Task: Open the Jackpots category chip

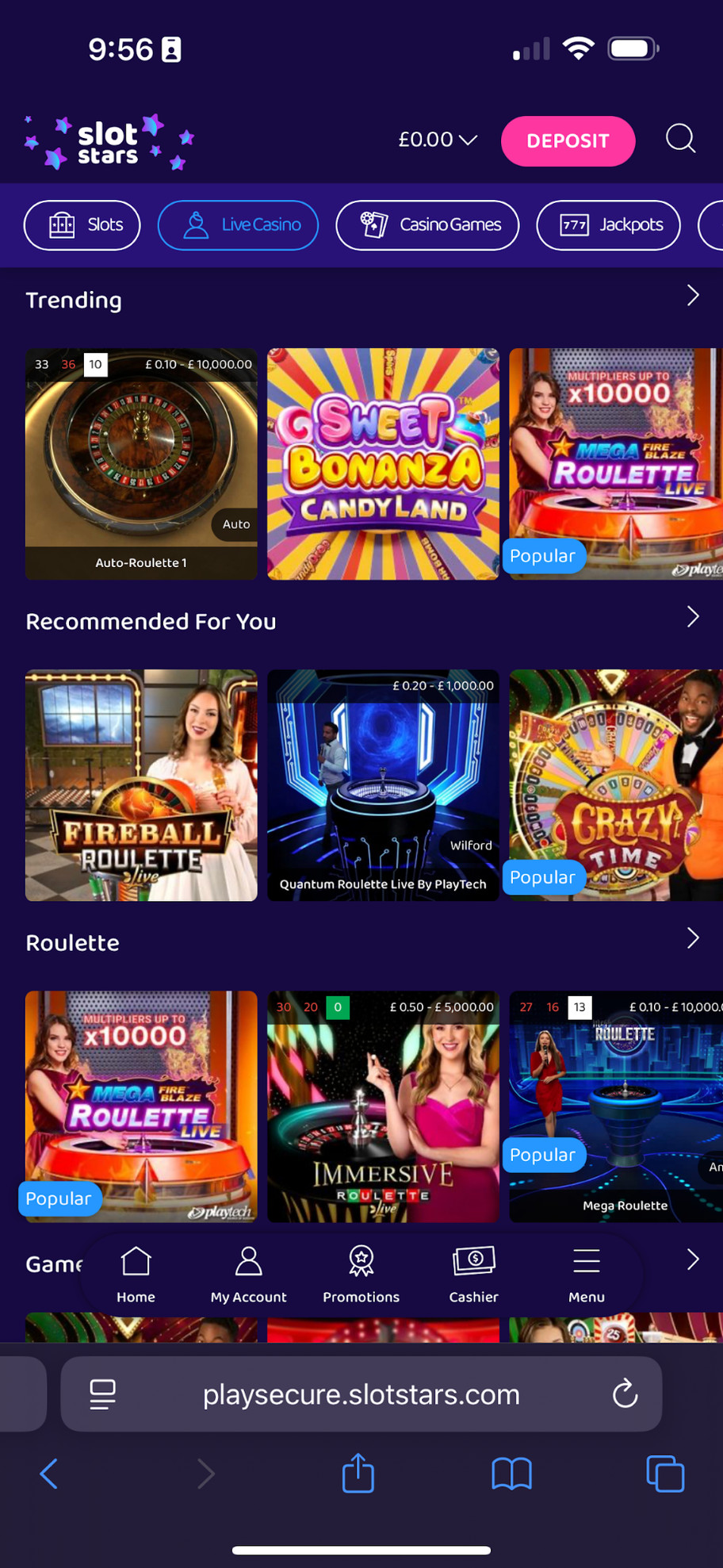Action: coord(608,225)
